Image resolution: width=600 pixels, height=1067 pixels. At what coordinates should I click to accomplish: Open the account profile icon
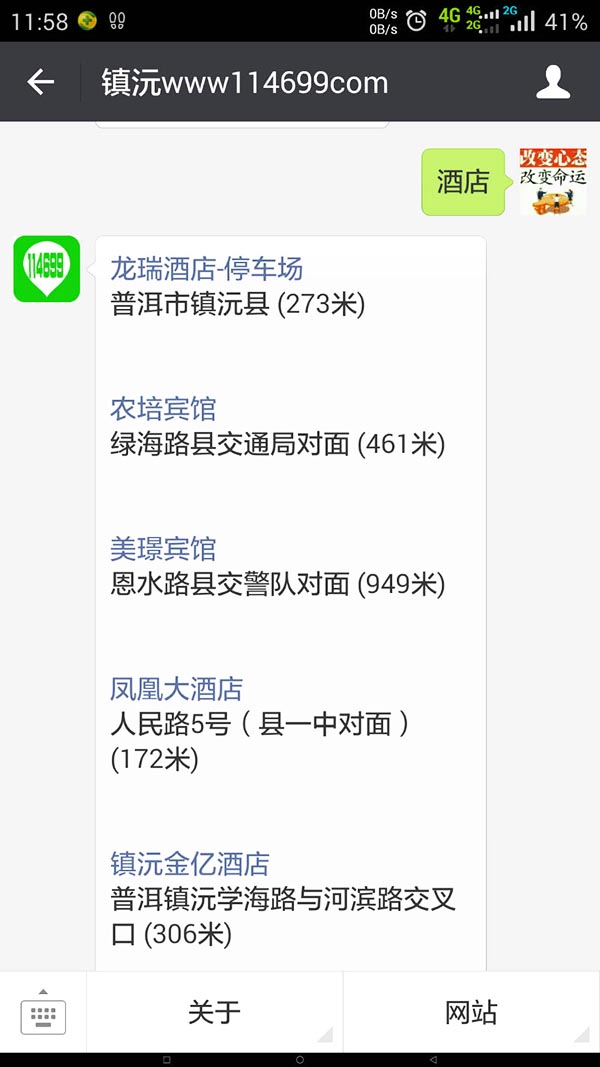553,82
